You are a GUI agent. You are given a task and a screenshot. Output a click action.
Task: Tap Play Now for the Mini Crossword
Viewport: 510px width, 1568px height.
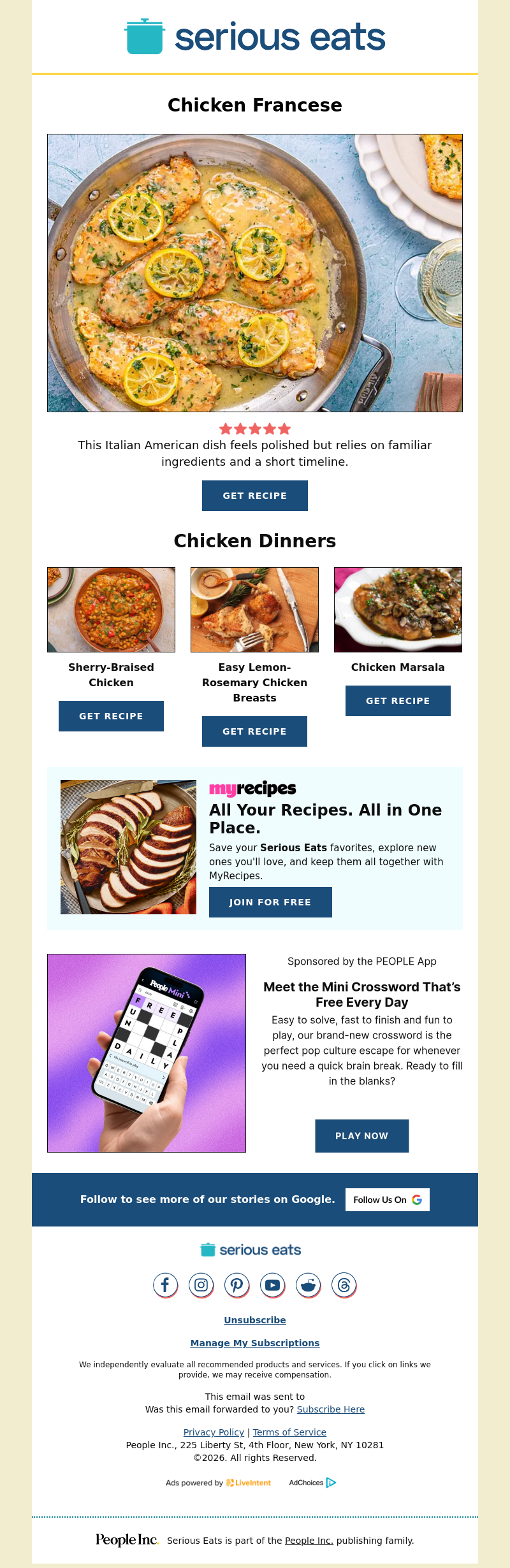[361, 1136]
